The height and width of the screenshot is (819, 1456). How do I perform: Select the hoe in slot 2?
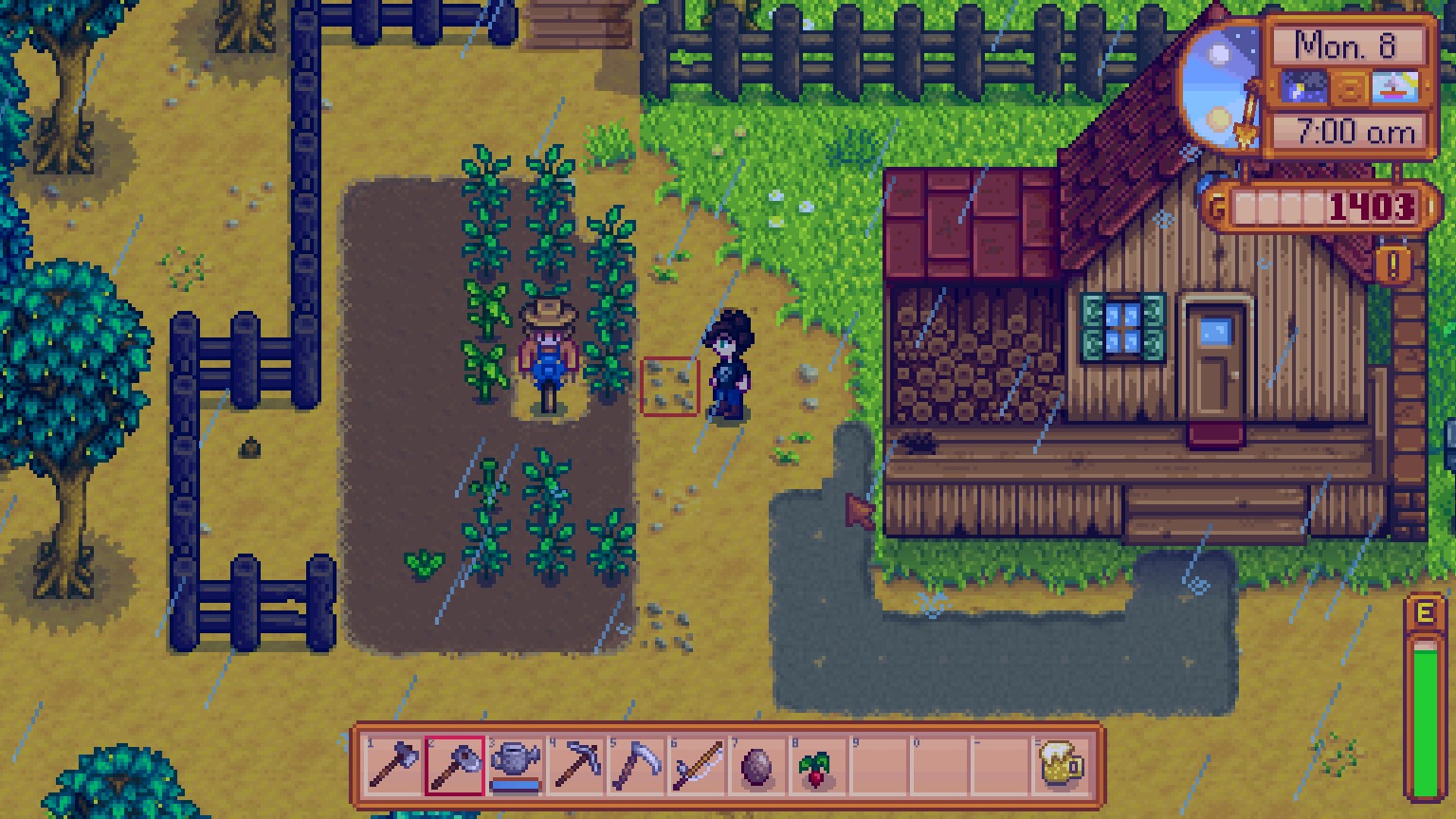454,765
